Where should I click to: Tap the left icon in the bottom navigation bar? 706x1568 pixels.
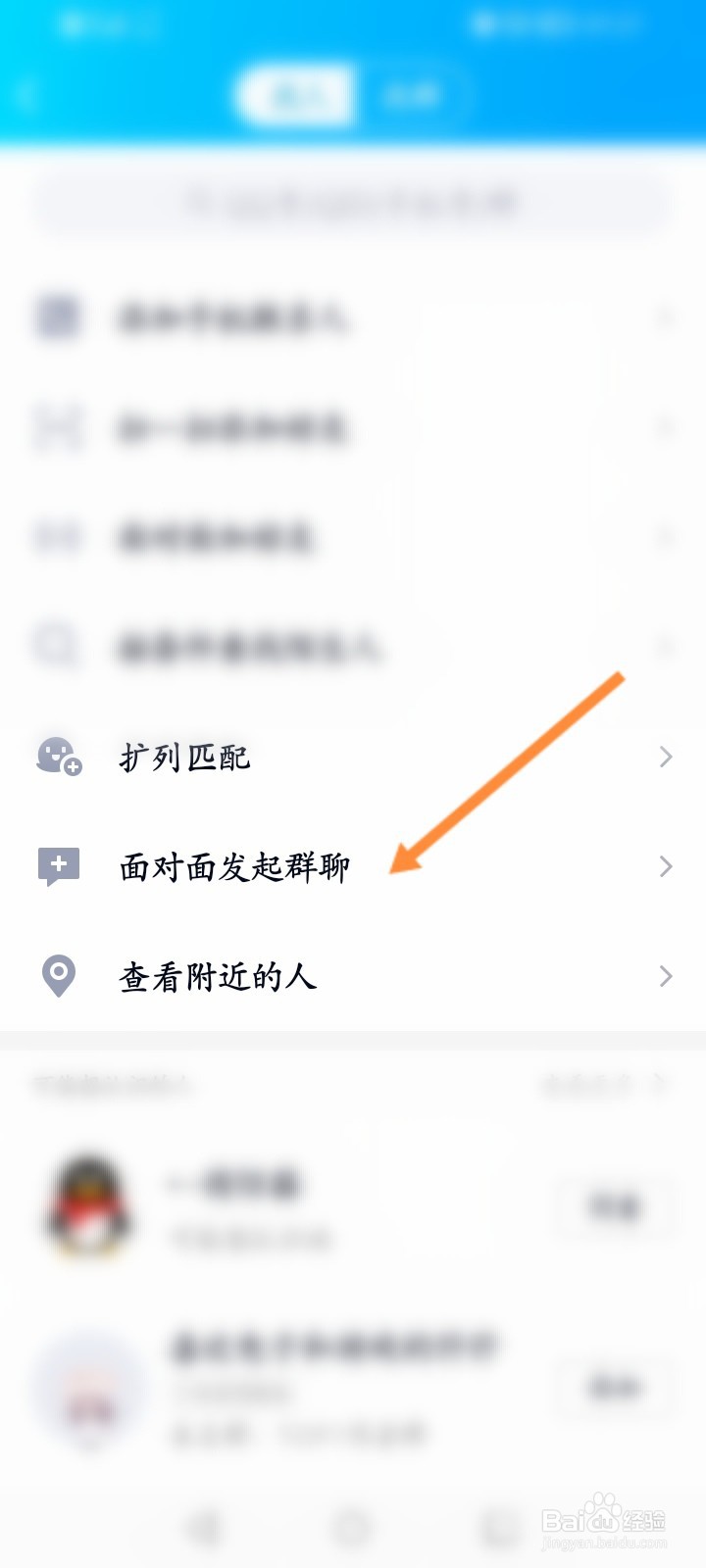(204, 1524)
